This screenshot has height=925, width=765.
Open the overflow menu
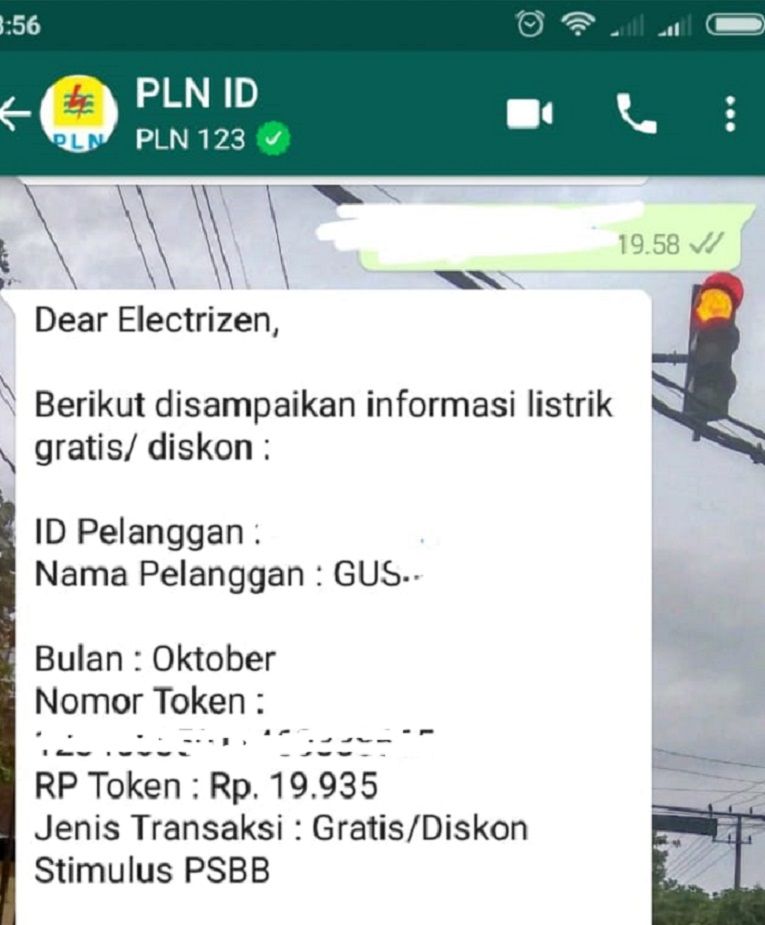pyautogui.click(x=731, y=114)
